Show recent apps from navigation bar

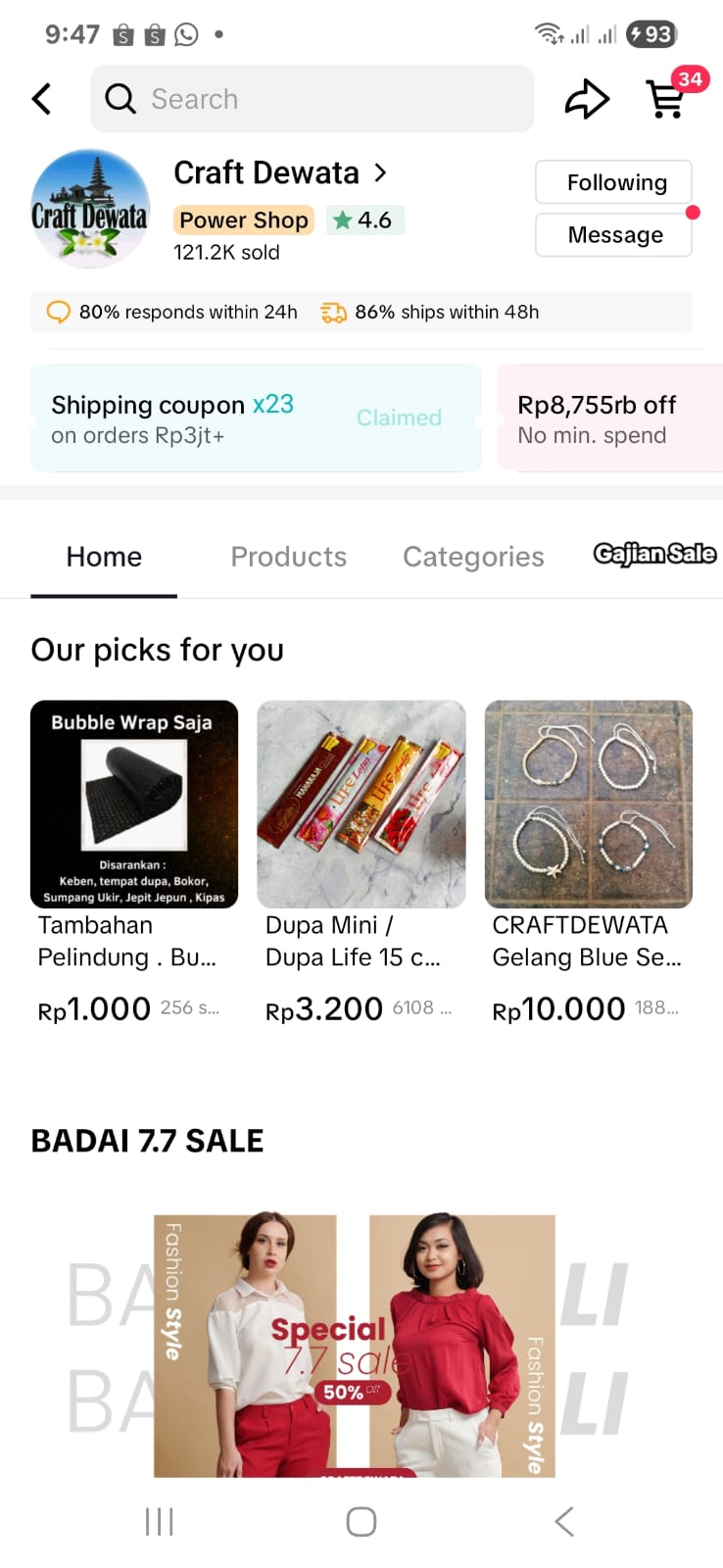point(159,1521)
